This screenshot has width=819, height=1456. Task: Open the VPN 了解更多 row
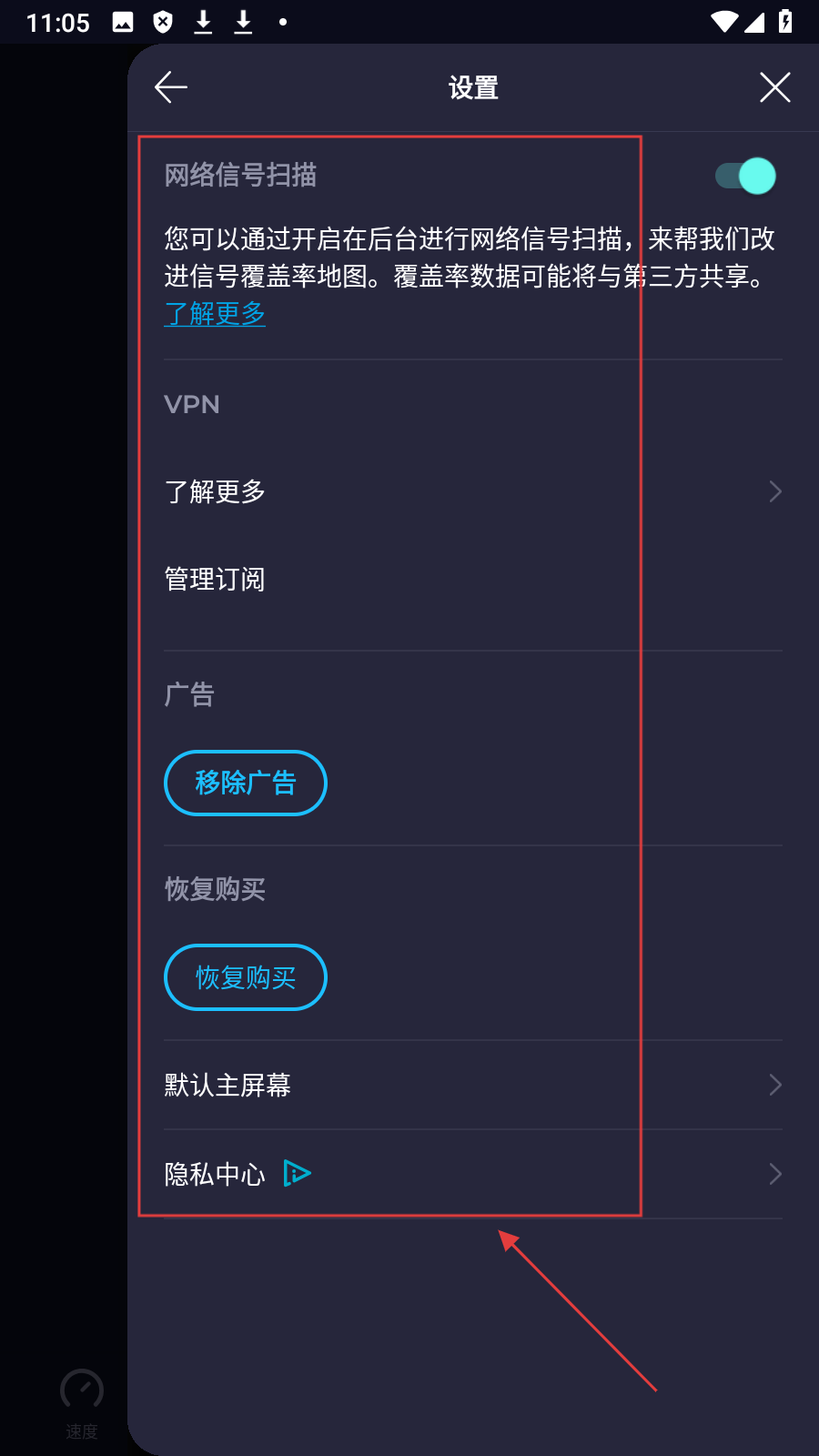click(x=472, y=491)
